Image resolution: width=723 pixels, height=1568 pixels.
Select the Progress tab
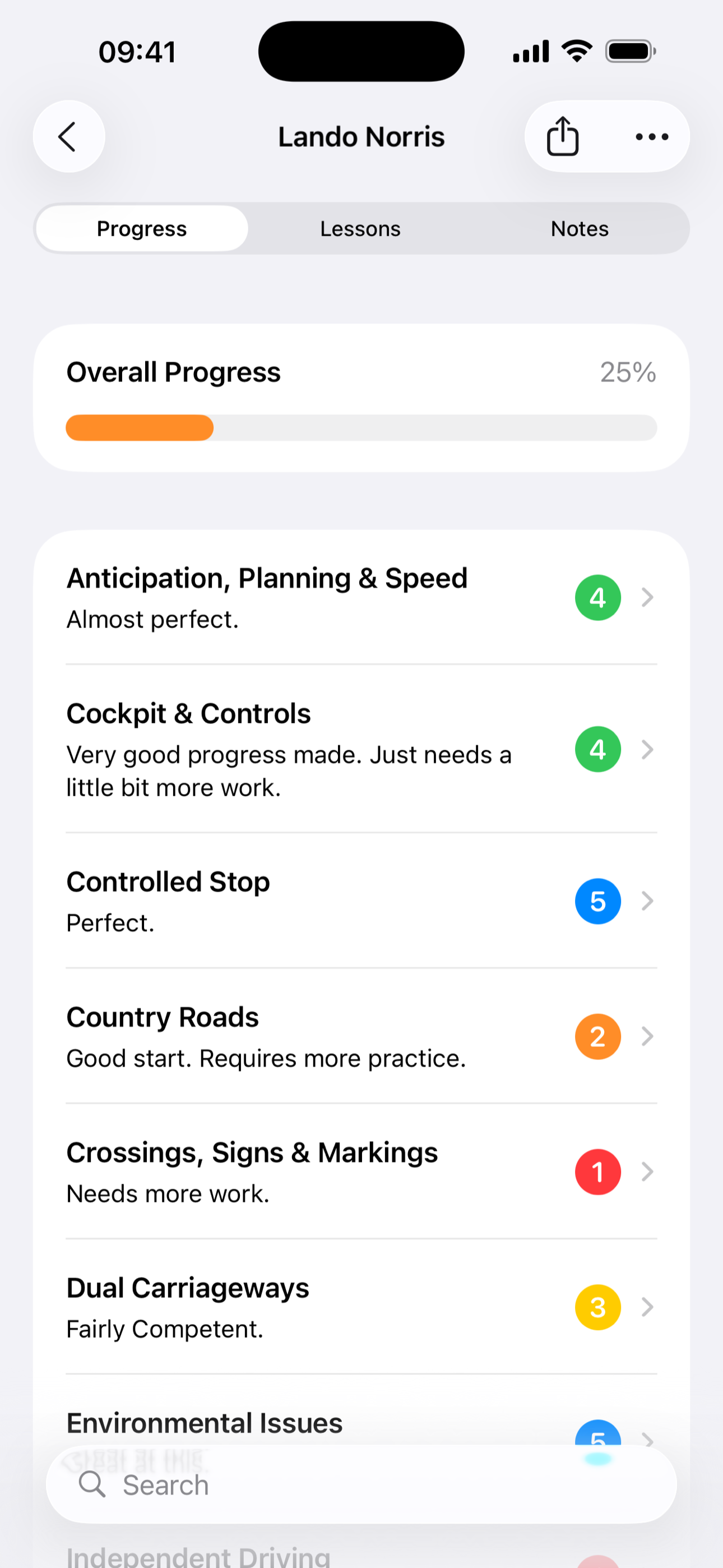[142, 229]
